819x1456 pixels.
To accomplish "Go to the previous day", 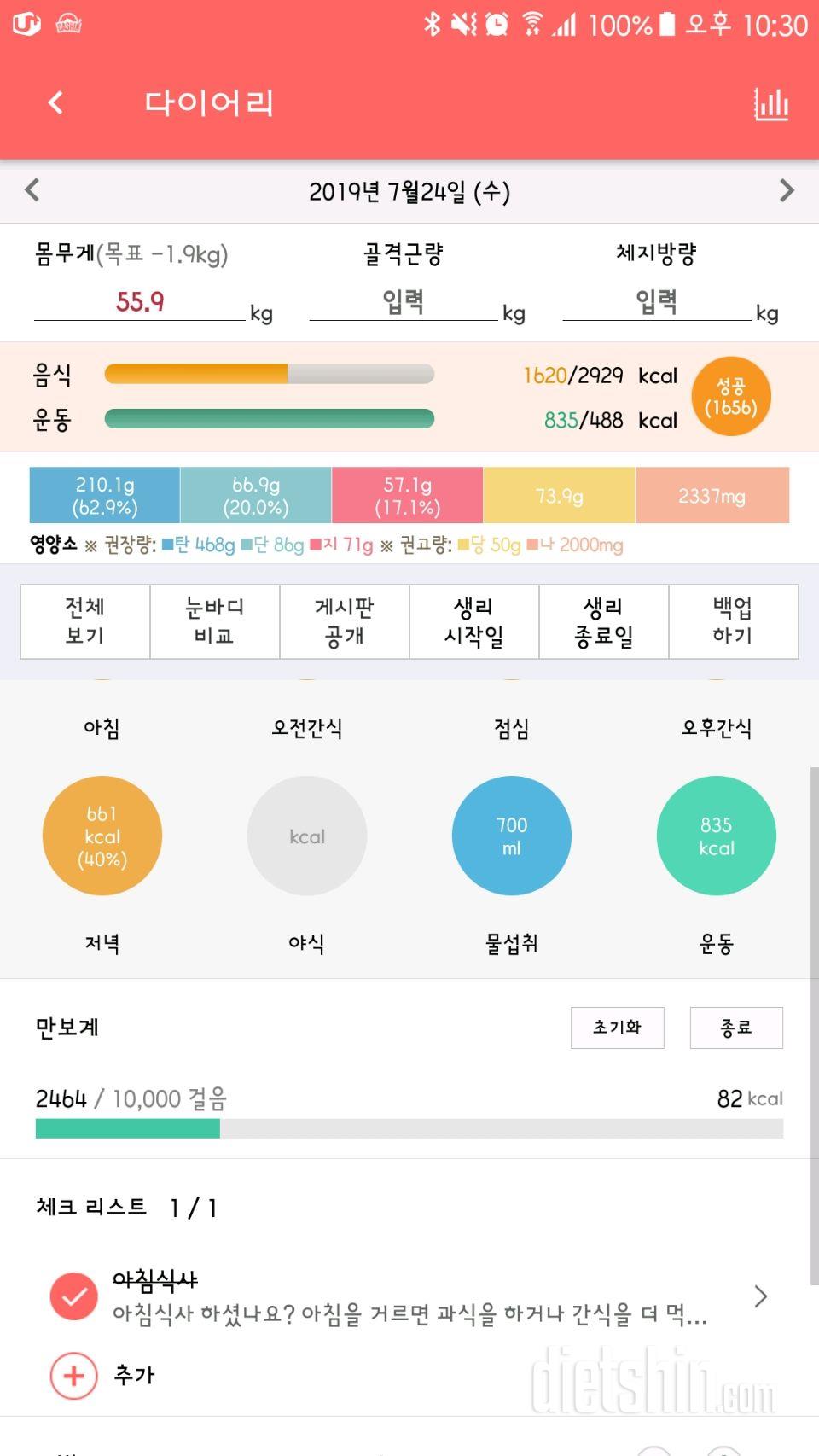I will tap(32, 190).
